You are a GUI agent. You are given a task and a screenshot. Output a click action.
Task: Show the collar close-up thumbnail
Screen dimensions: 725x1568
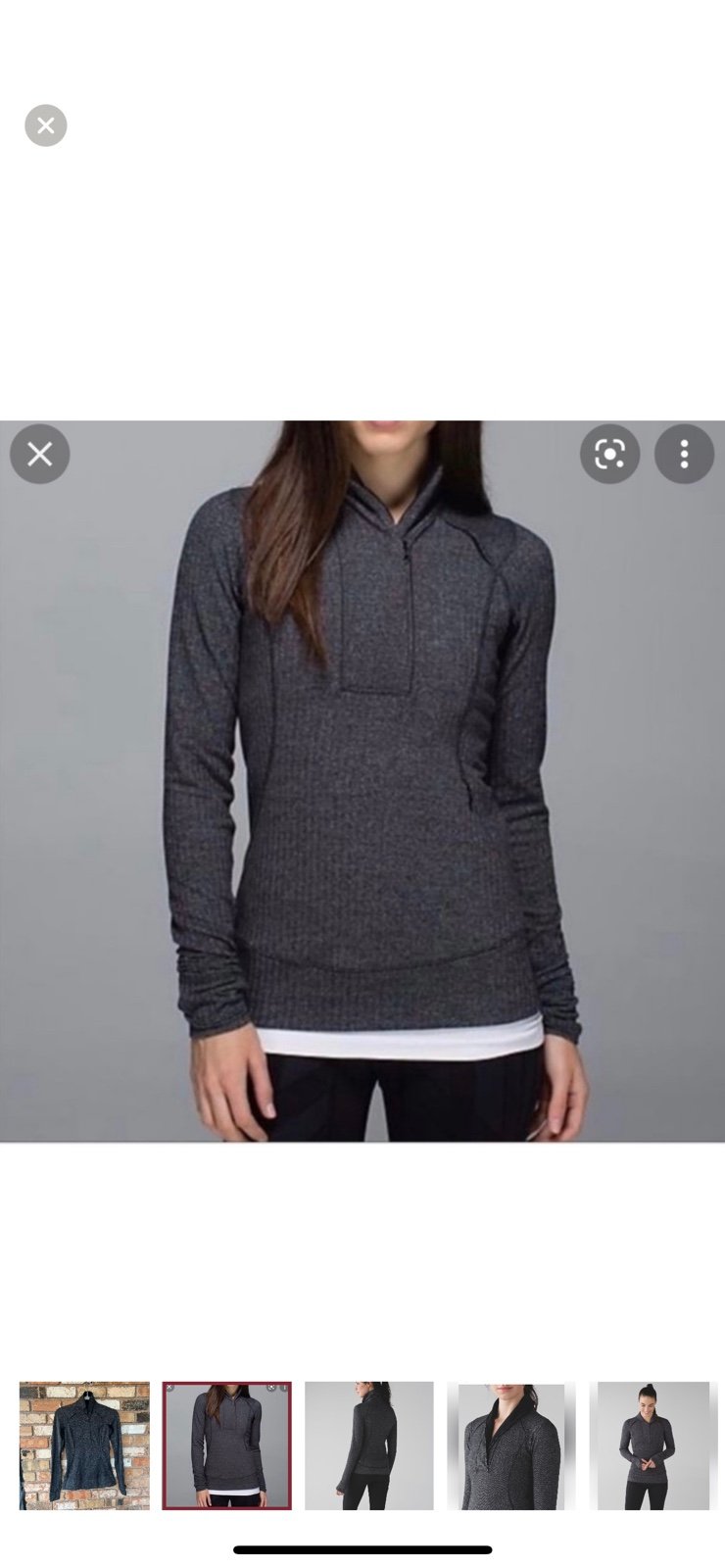511,1445
